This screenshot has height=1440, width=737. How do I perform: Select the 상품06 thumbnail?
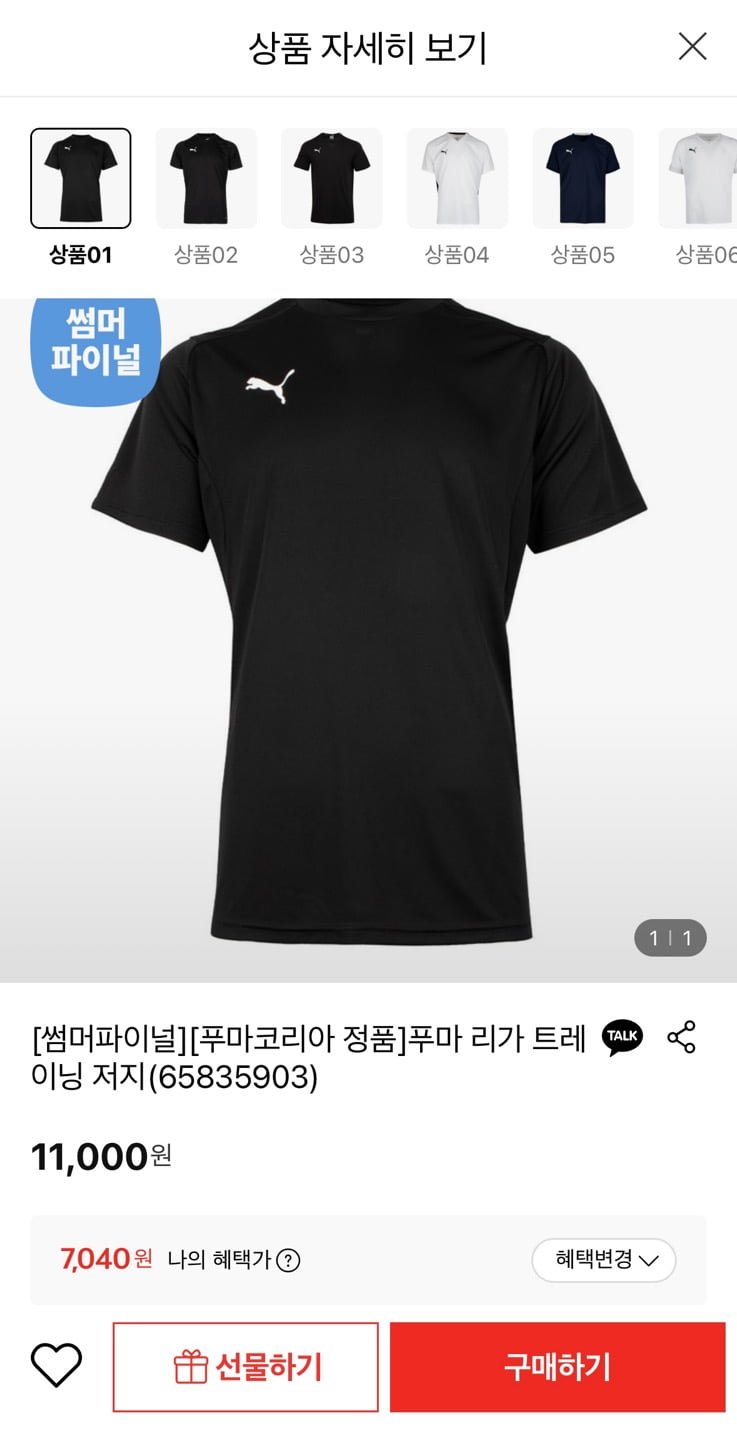click(700, 178)
